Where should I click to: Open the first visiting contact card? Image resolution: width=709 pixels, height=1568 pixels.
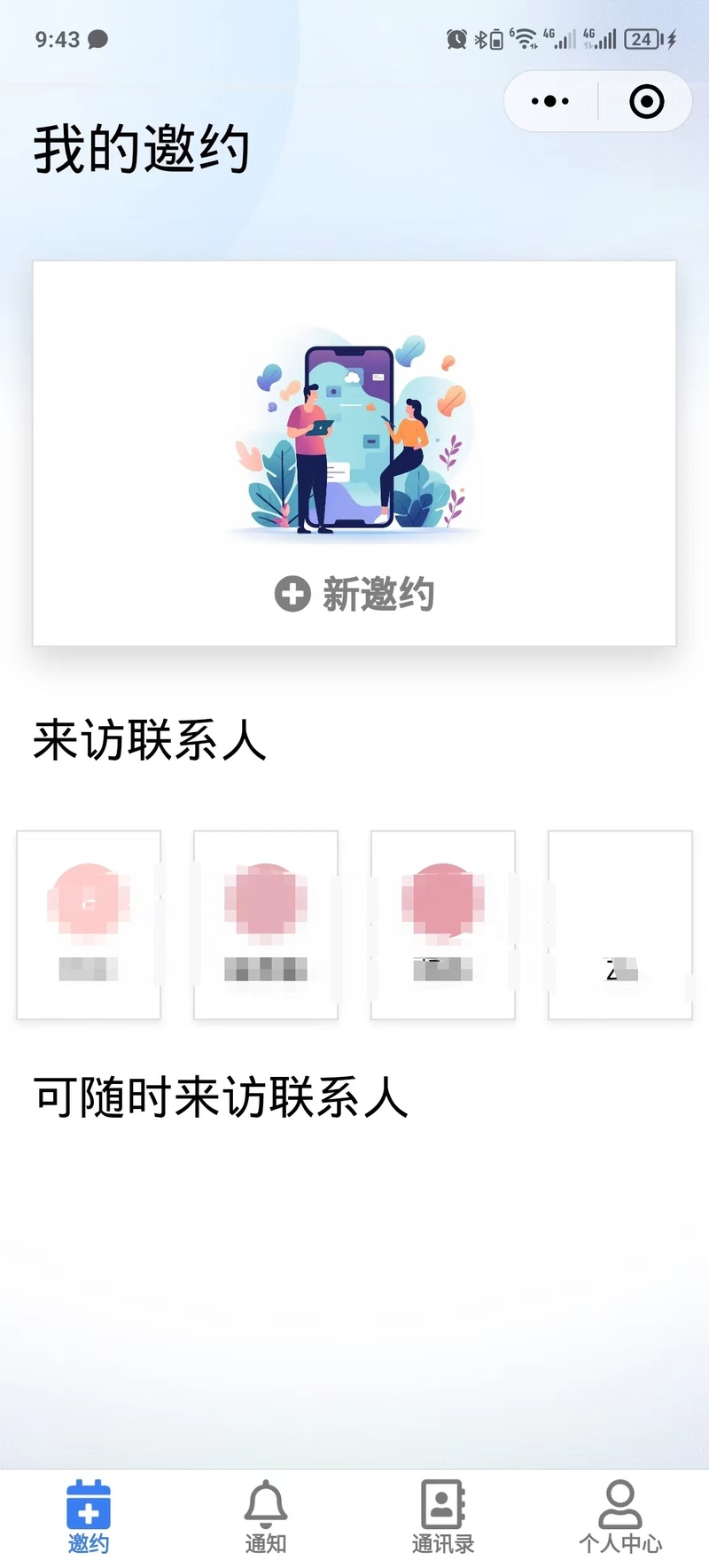click(89, 924)
